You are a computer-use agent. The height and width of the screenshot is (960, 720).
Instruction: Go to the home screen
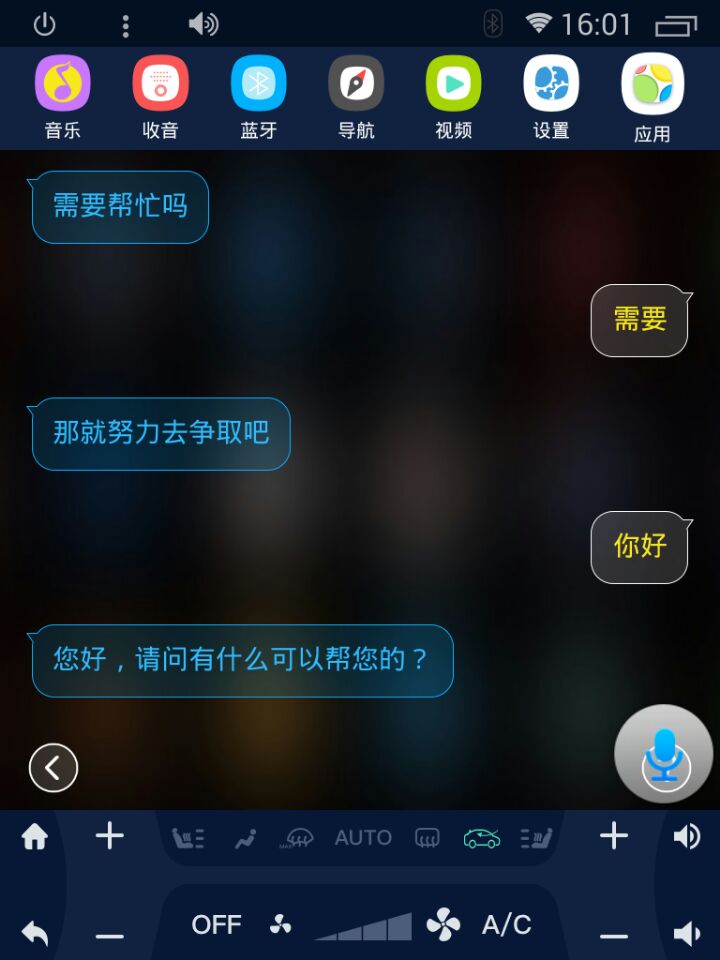click(x=35, y=837)
